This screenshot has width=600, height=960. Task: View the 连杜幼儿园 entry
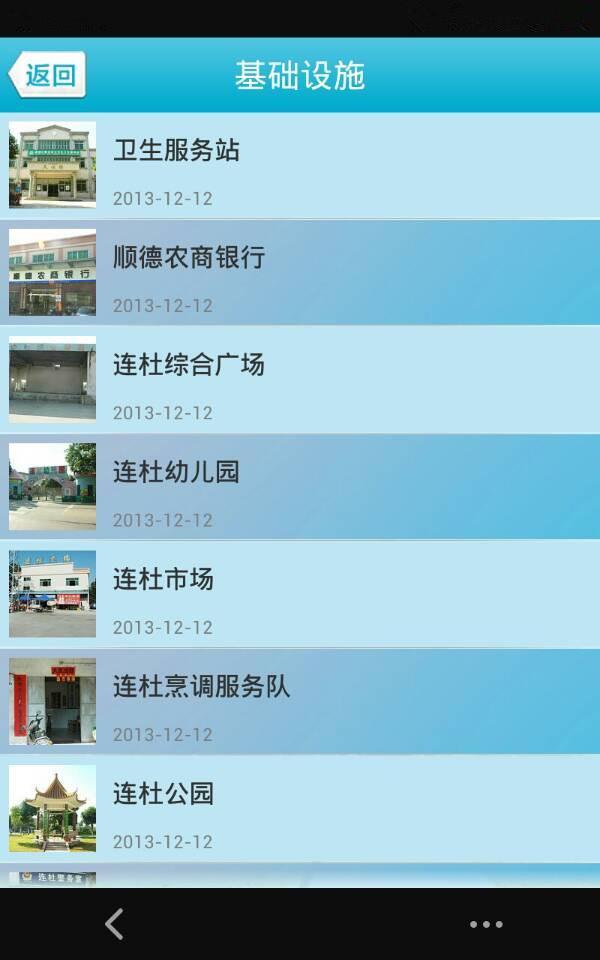300,487
